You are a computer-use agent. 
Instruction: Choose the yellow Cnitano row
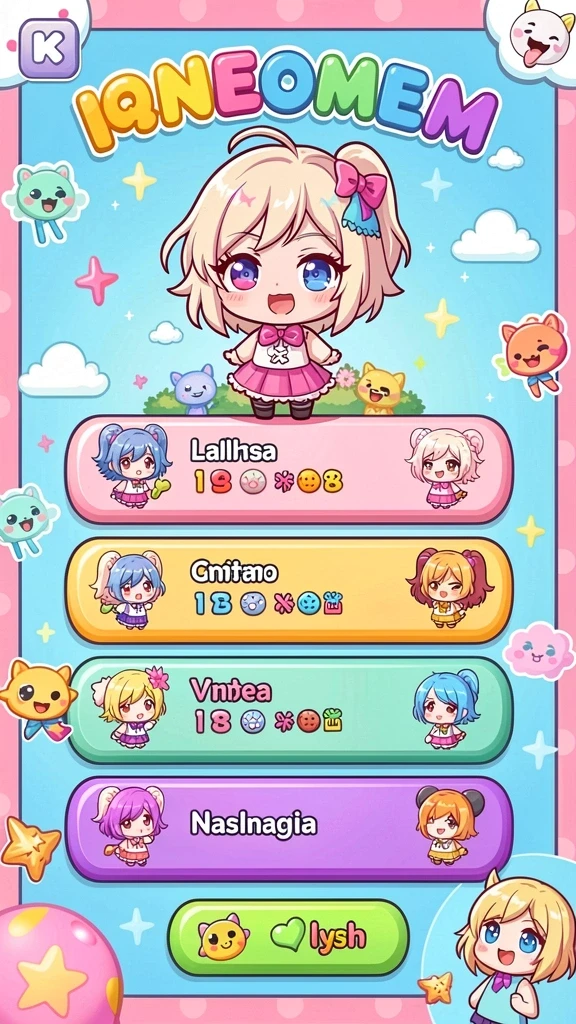[x=289, y=590]
